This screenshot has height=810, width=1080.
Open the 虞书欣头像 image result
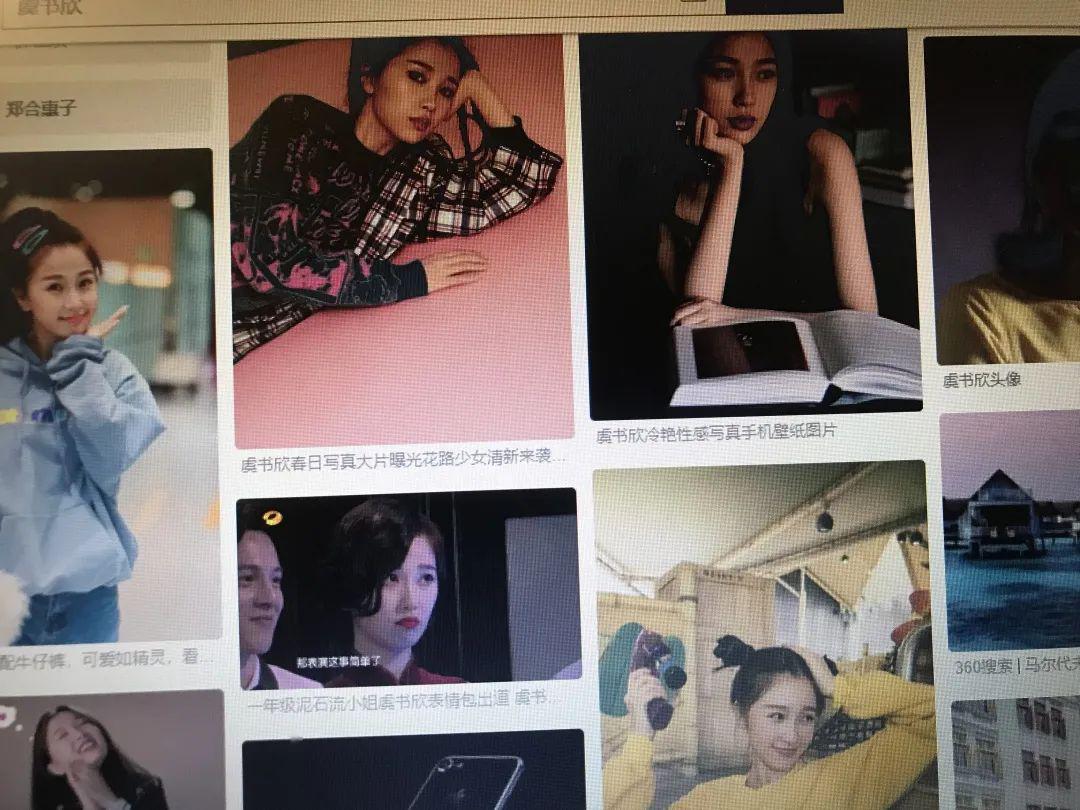point(1005,200)
